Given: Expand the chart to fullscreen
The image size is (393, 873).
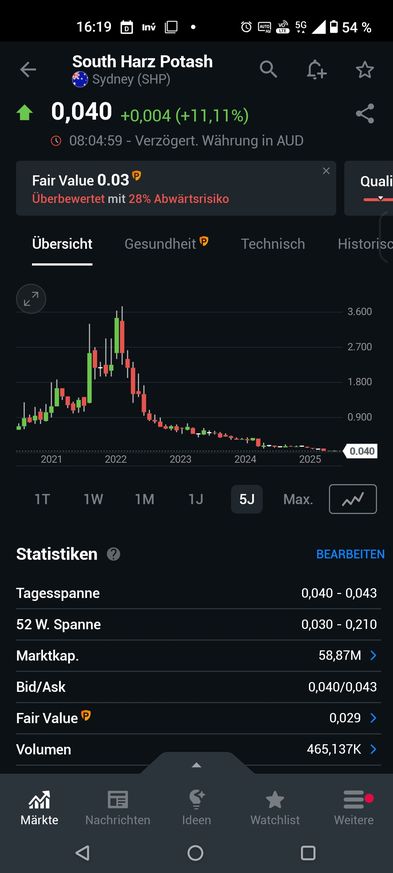Looking at the screenshot, I should 31,299.
